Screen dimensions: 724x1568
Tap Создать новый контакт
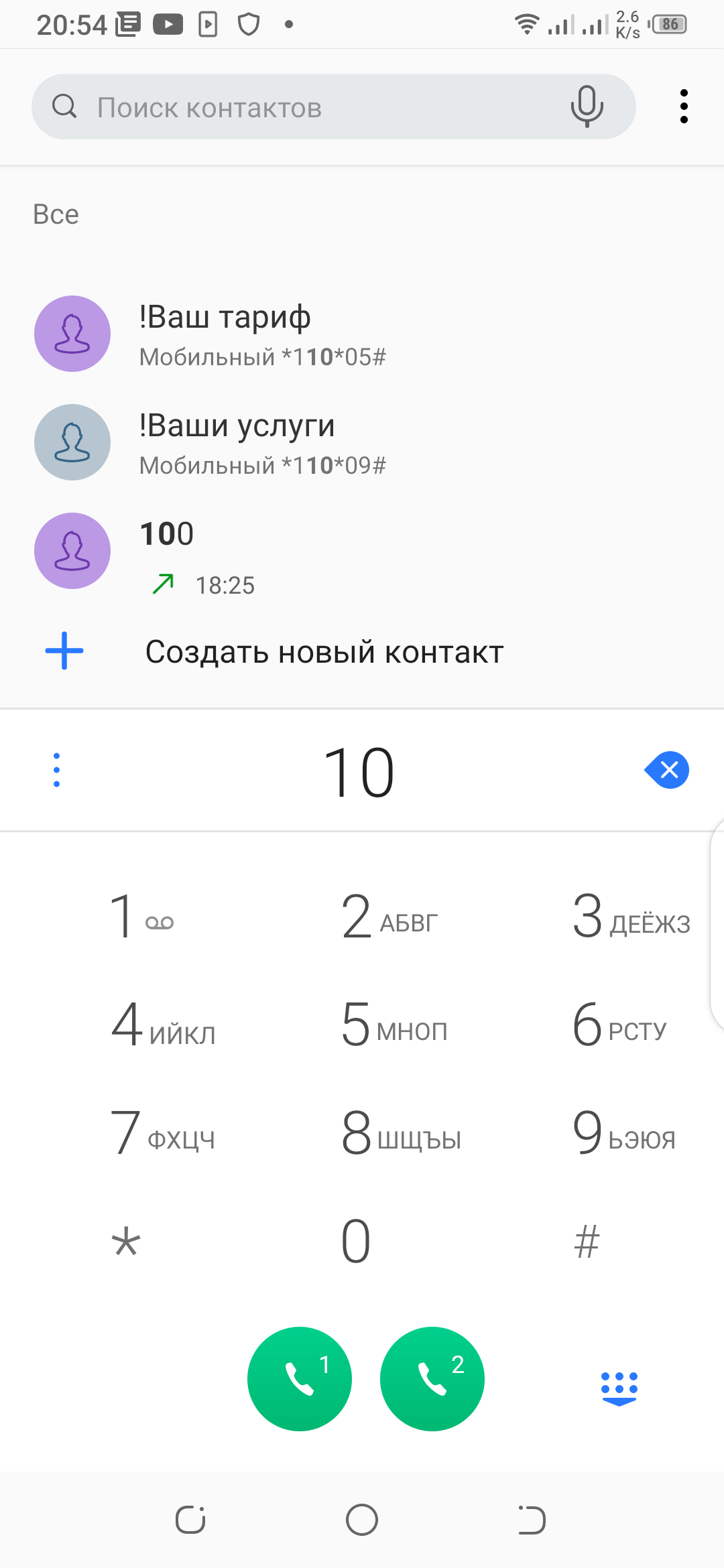pos(324,651)
